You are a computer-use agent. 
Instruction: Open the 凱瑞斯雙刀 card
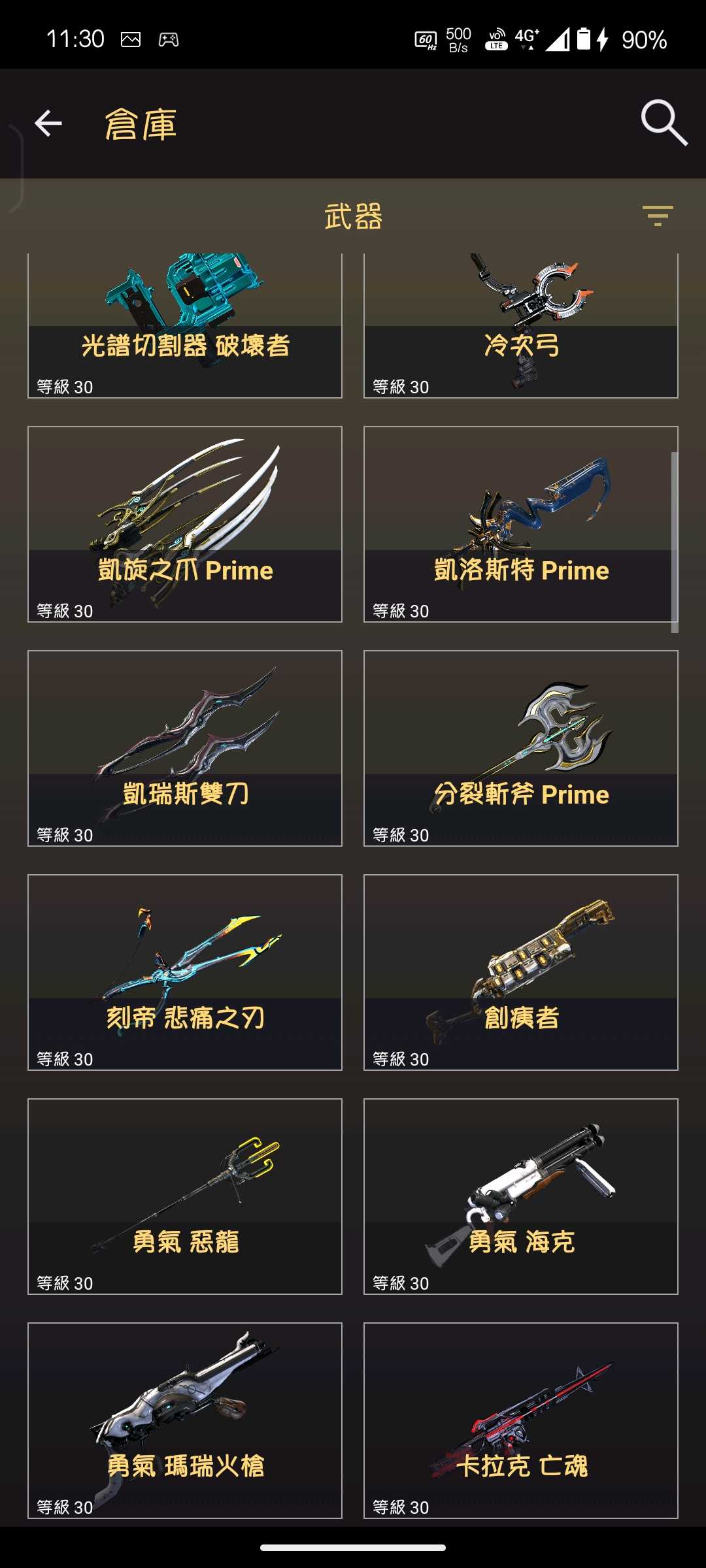click(x=185, y=748)
